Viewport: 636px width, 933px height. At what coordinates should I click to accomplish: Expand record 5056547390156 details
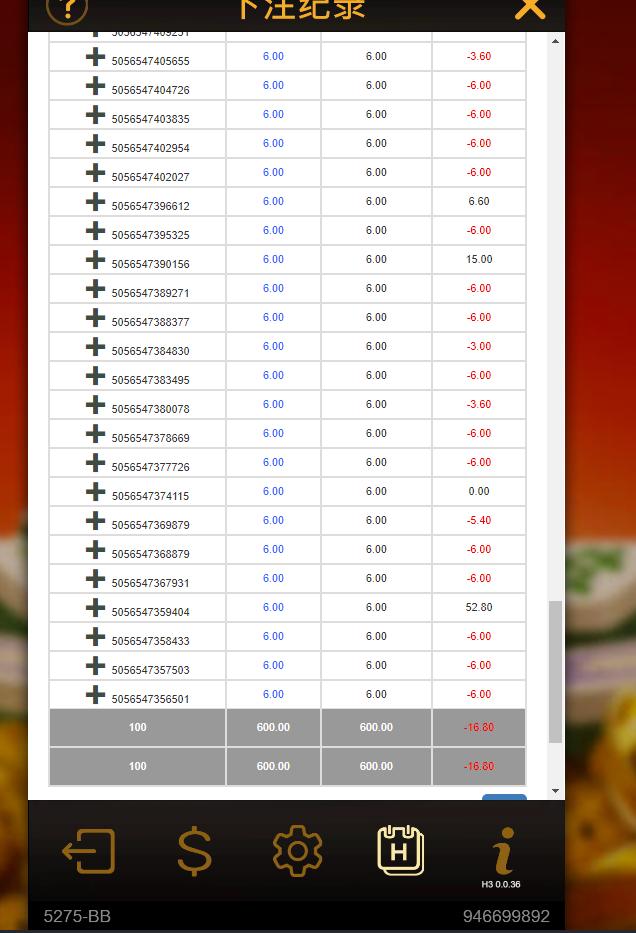[96, 260]
